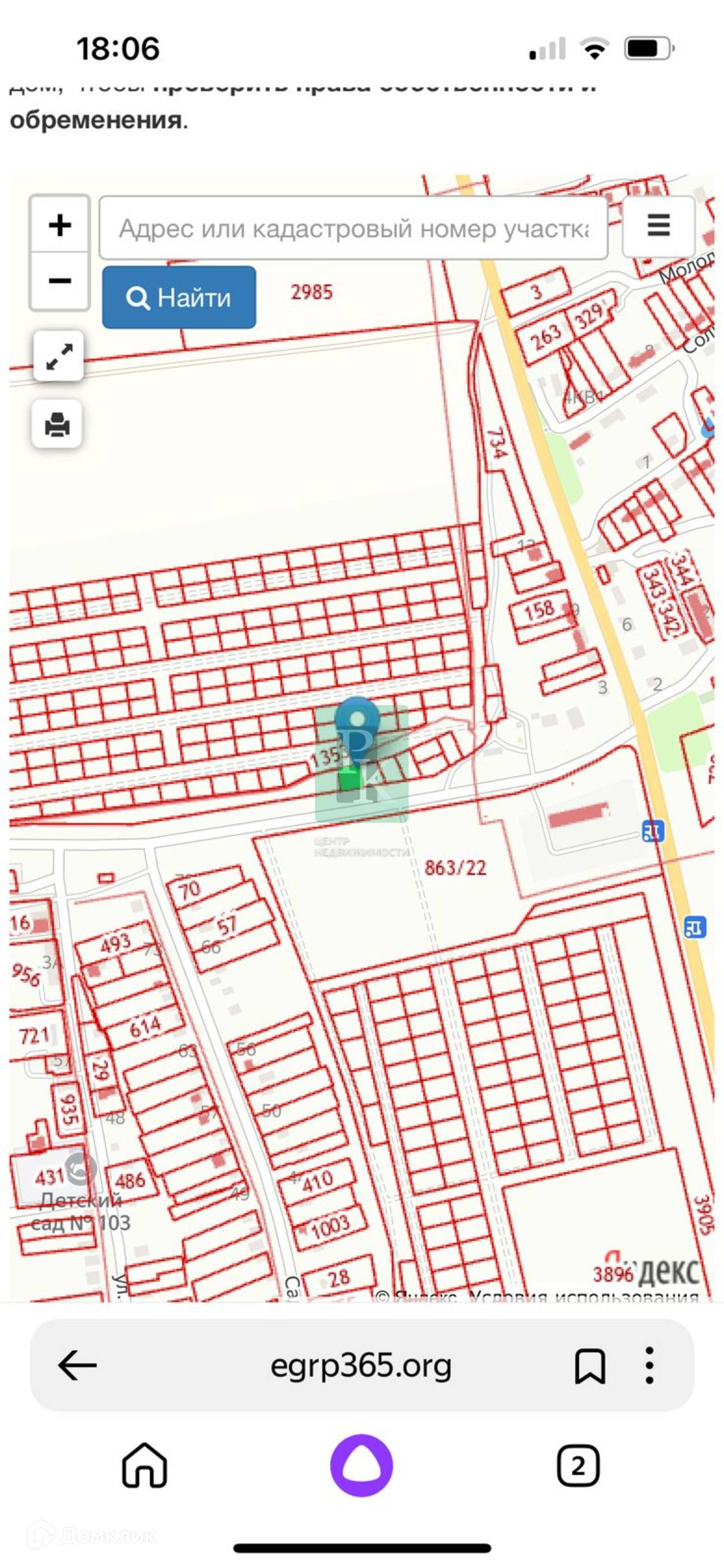Go back with the browser arrow
Screen dimensions: 724x1568
77,1365
